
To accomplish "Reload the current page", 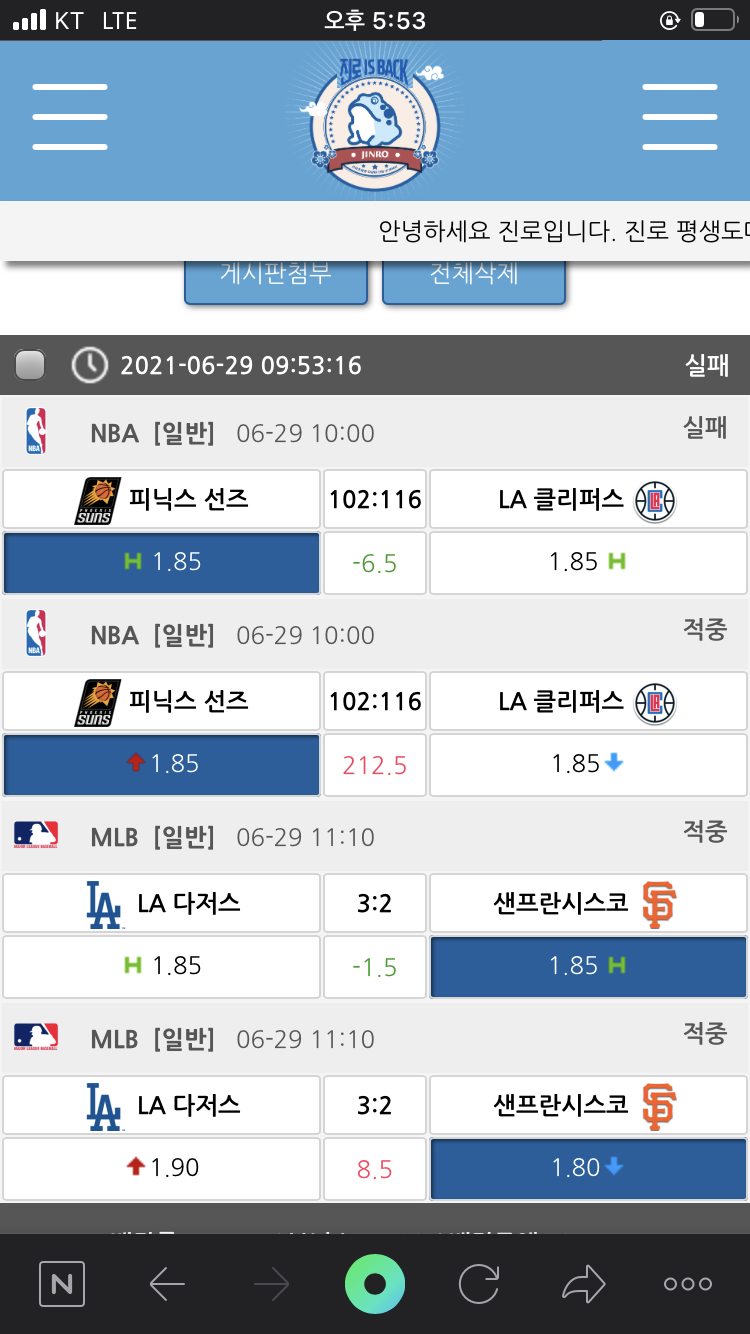I will point(478,1283).
